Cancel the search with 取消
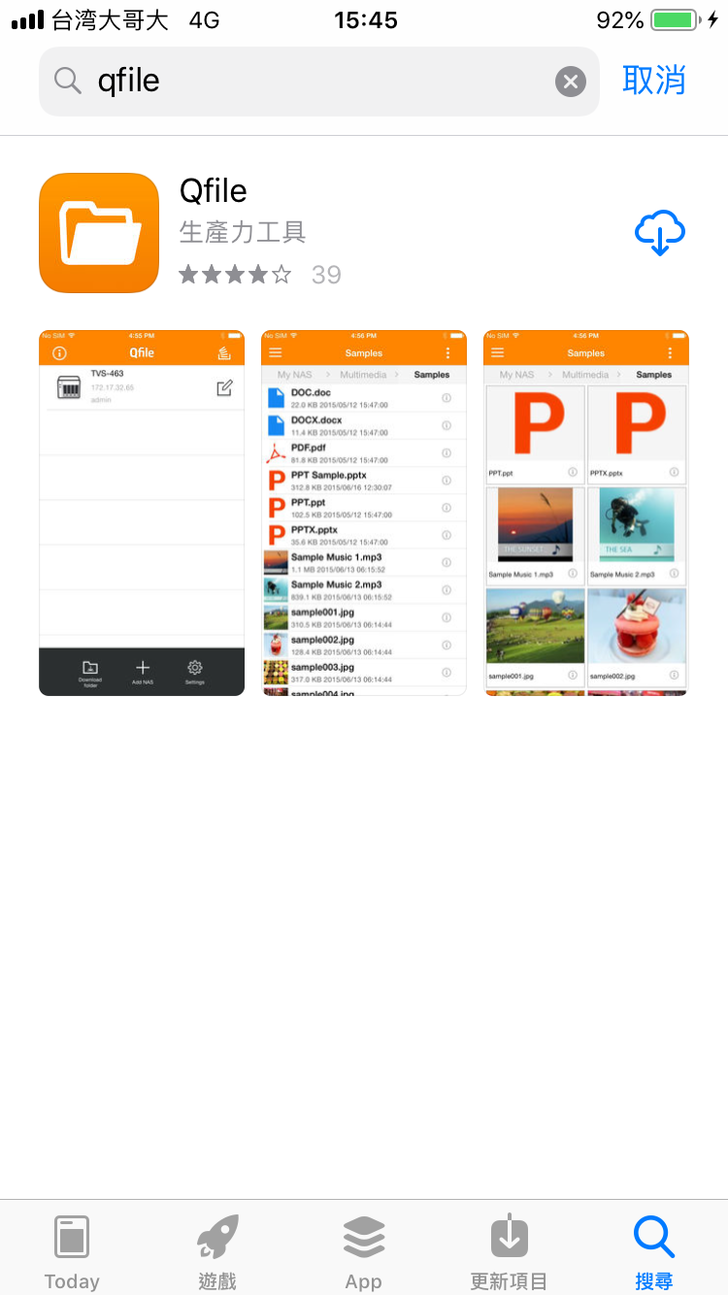Image resolution: width=728 pixels, height=1295 pixels. click(654, 80)
